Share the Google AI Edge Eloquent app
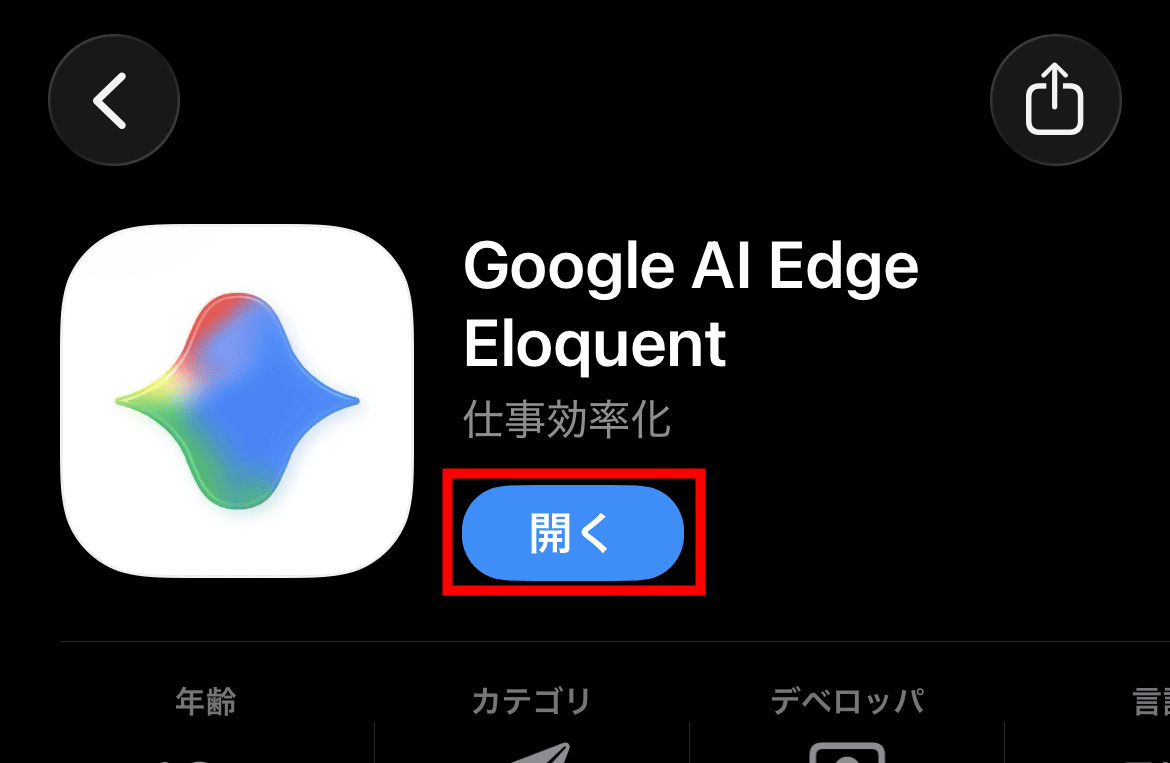This screenshot has height=763, width=1170. [x=1055, y=100]
